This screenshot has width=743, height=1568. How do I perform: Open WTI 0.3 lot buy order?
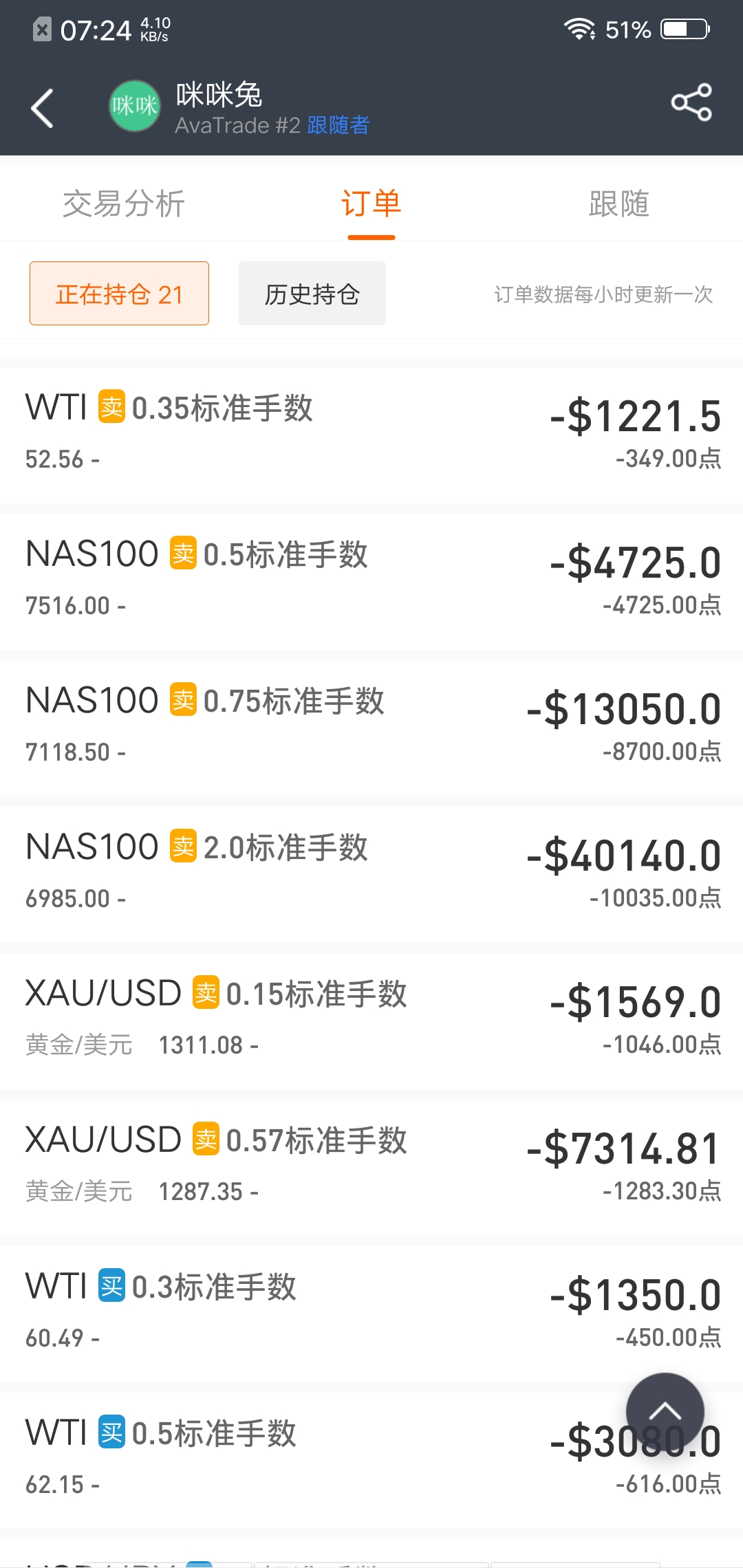coord(371,1314)
